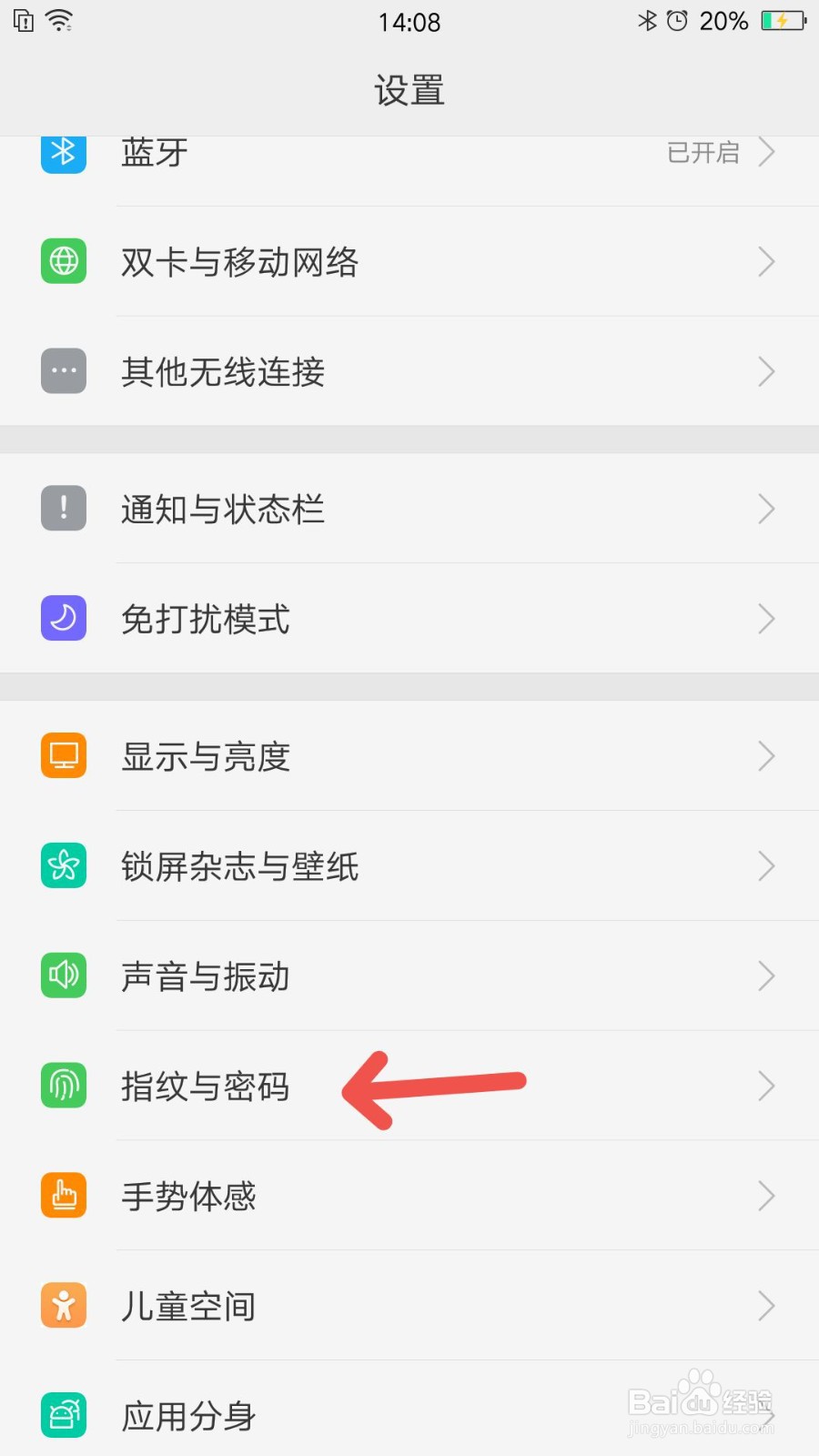Tap the do-not-disturb moon icon
Screen dimensions: 819x1456
tap(63, 619)
